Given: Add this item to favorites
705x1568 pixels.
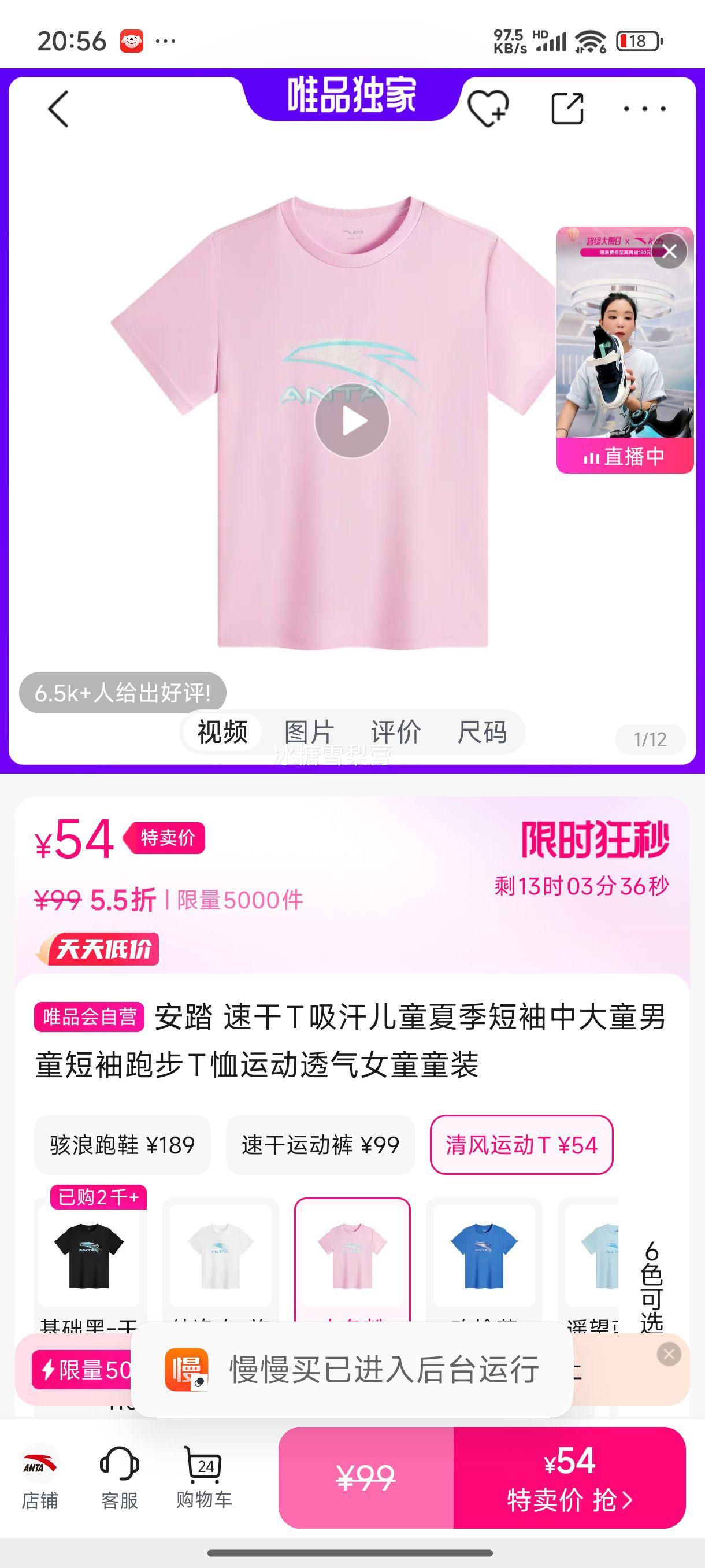Looking at the screenshot, I should coord(487,108).
